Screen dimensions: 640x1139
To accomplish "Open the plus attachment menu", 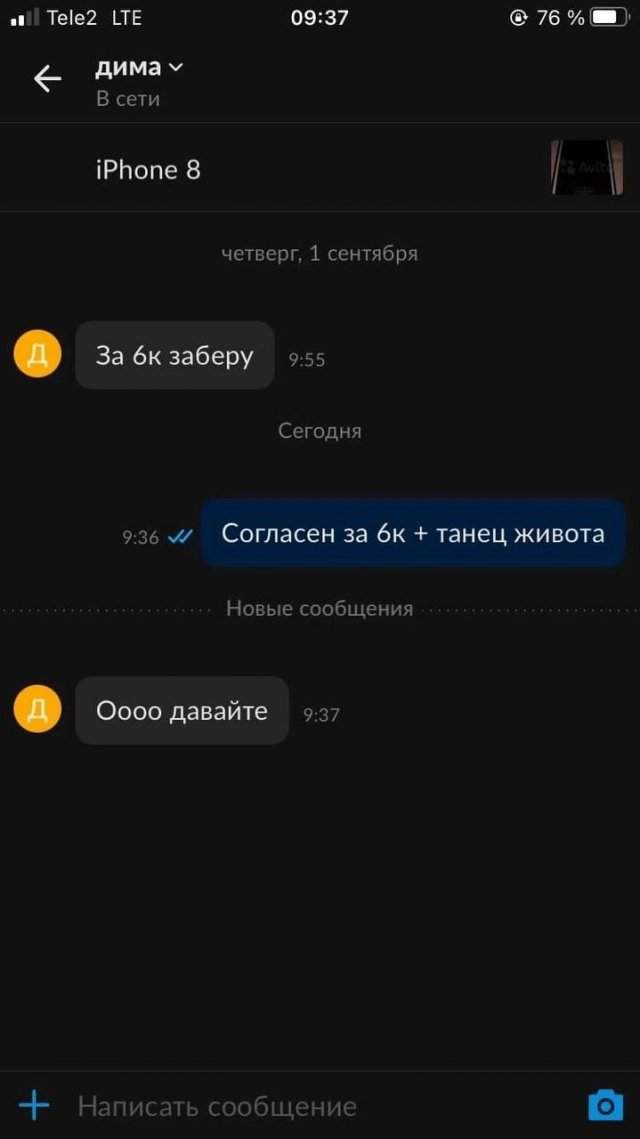I will (x=35, y=1105).
